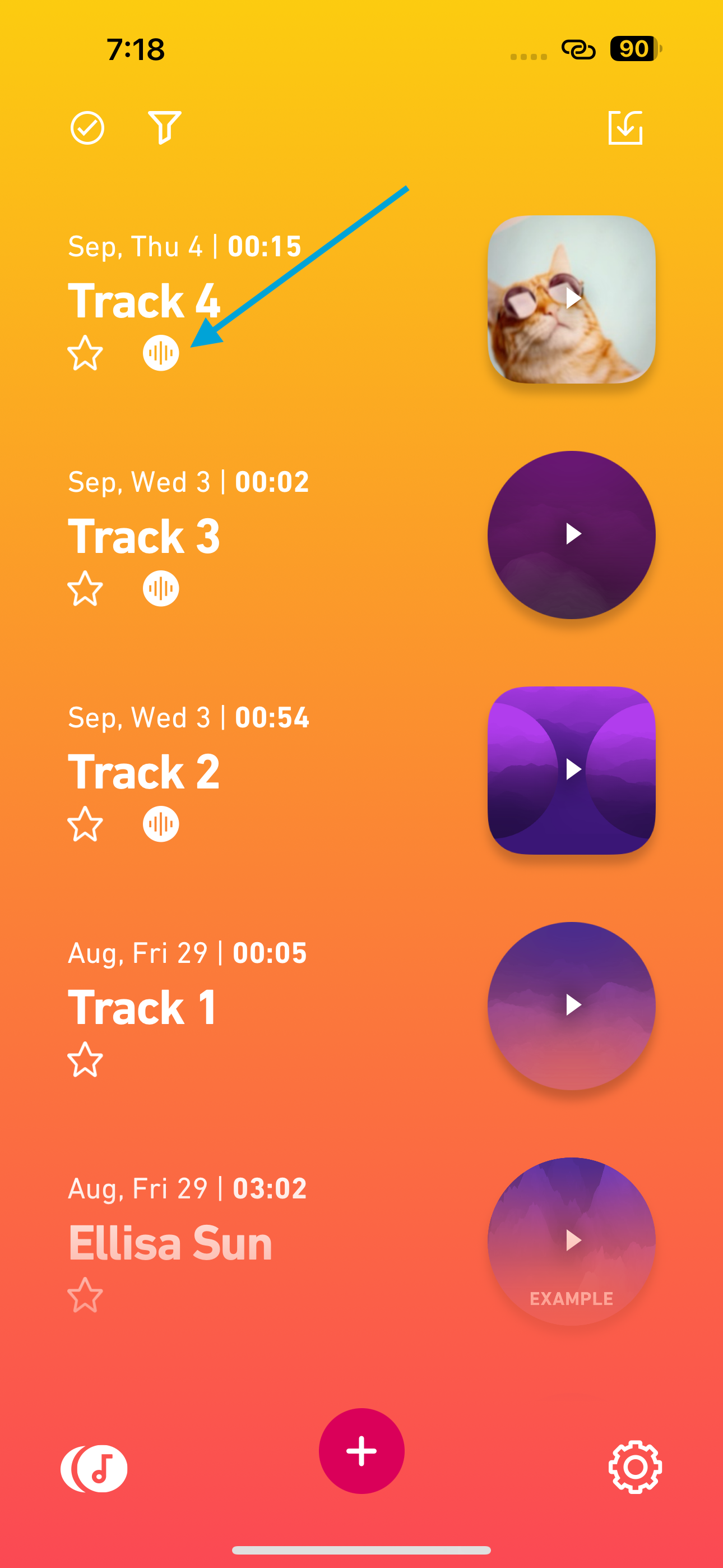Tap the waveform icon under Track 4
Image resolution: width=723 pixels, height=1568 pixels.
click(161, 353)
